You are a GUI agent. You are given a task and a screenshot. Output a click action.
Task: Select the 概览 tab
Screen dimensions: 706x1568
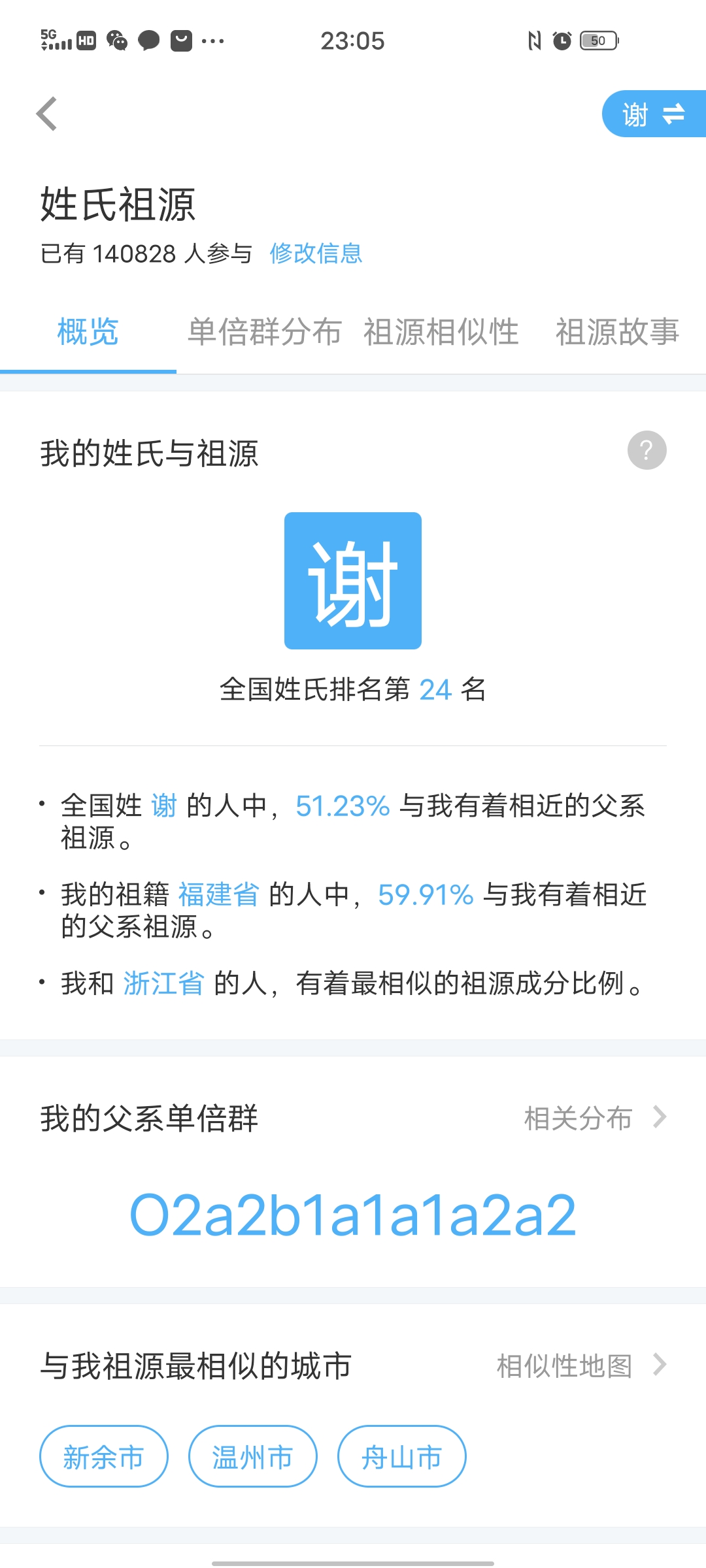88,331
